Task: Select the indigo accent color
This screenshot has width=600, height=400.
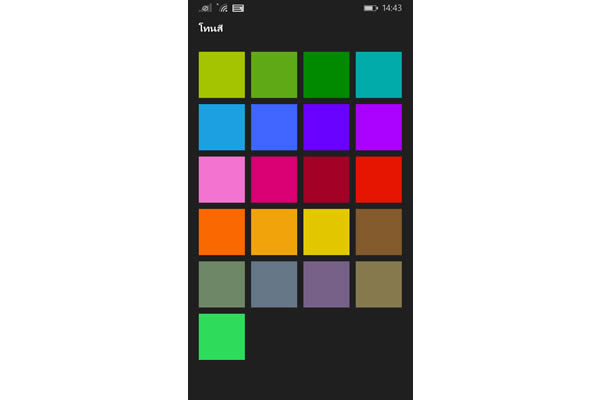Action: click(x=326, y=127)
